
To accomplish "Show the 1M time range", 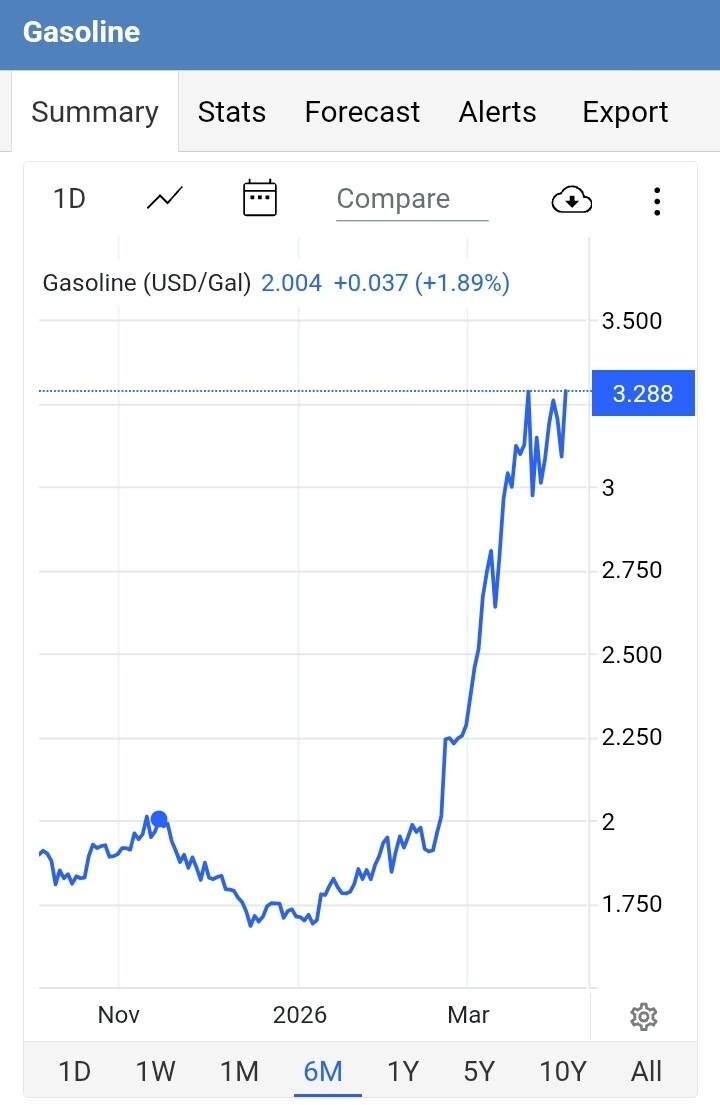I will [x=239, y=1072].
